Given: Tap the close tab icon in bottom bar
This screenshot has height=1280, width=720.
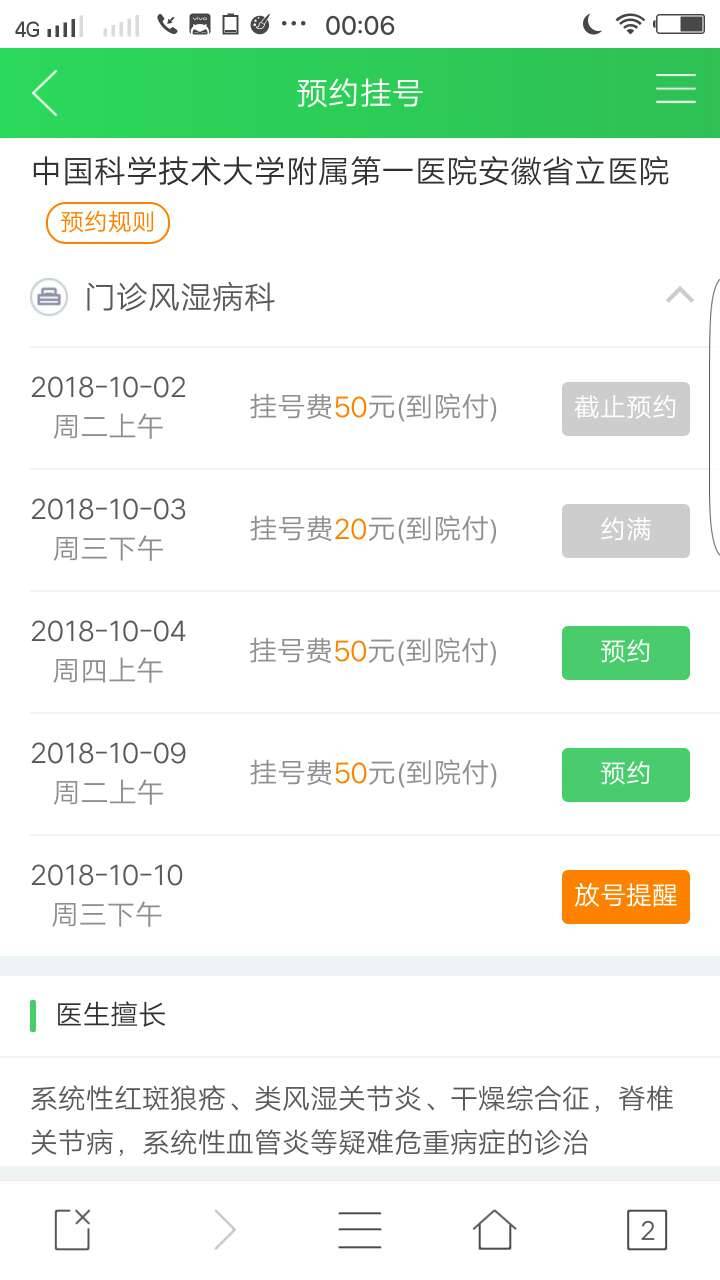Looking at the screenshot, I should click(70, 1229).
